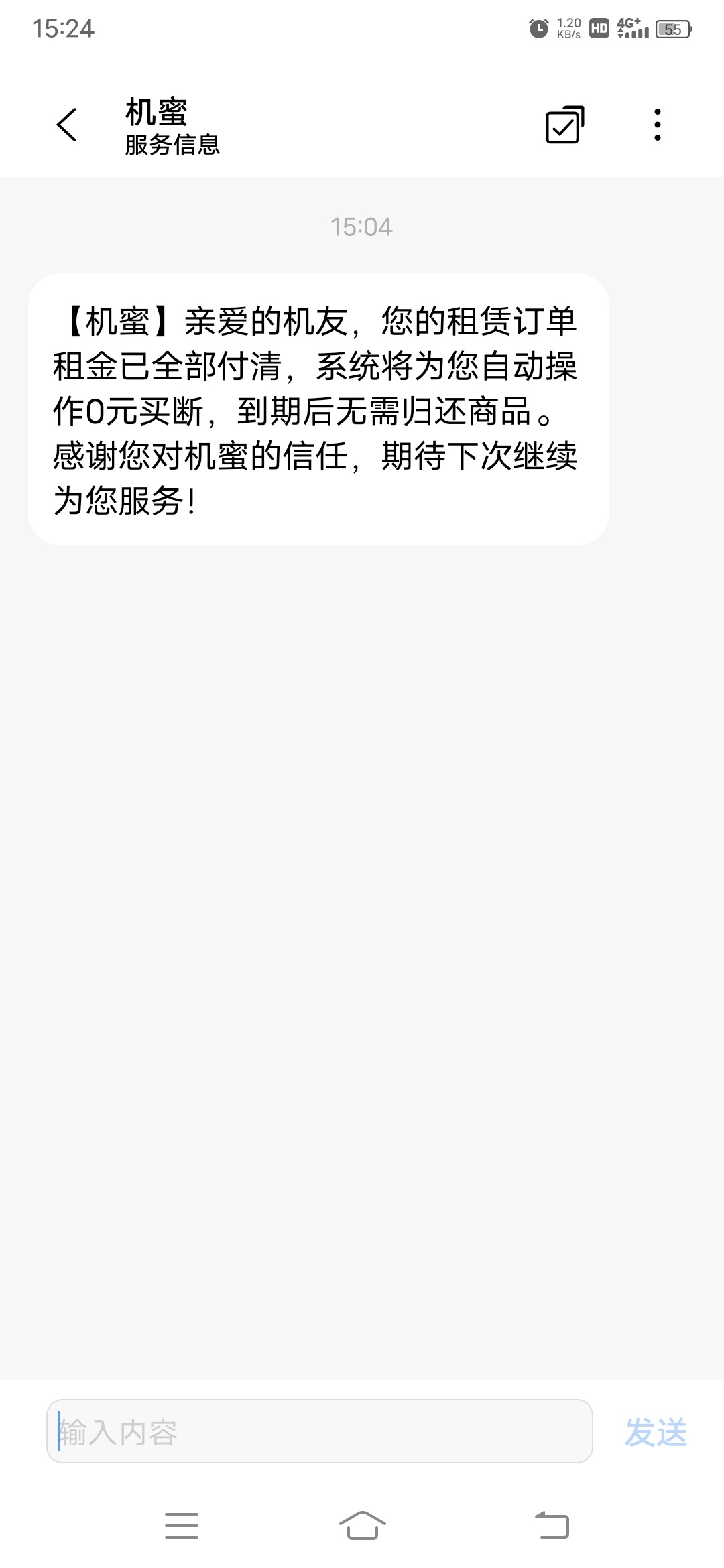The height and width of the screenshot is (1568, 724).
Task: Open the 机蜜 rental payment message bubble
Action: 318,409
